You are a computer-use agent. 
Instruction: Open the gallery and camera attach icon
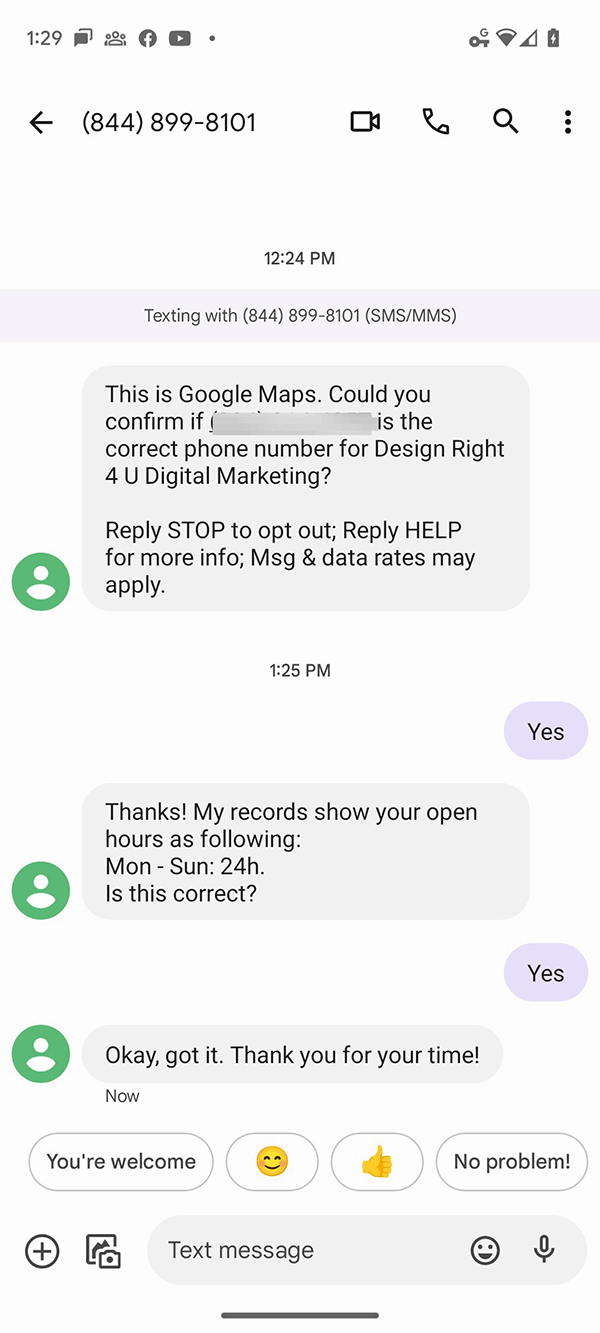click(x=103, y=1251)
